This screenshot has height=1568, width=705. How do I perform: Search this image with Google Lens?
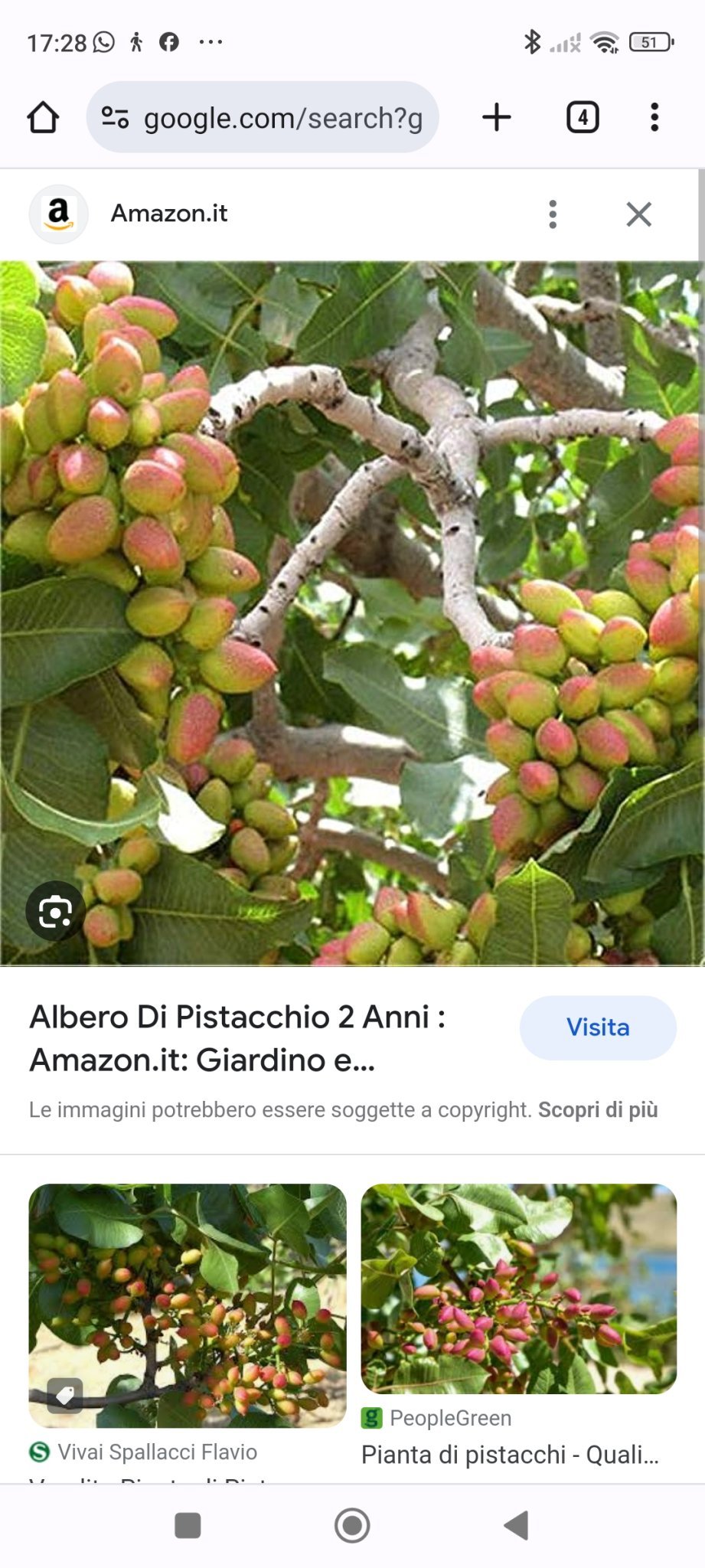(x=55, y=912)
